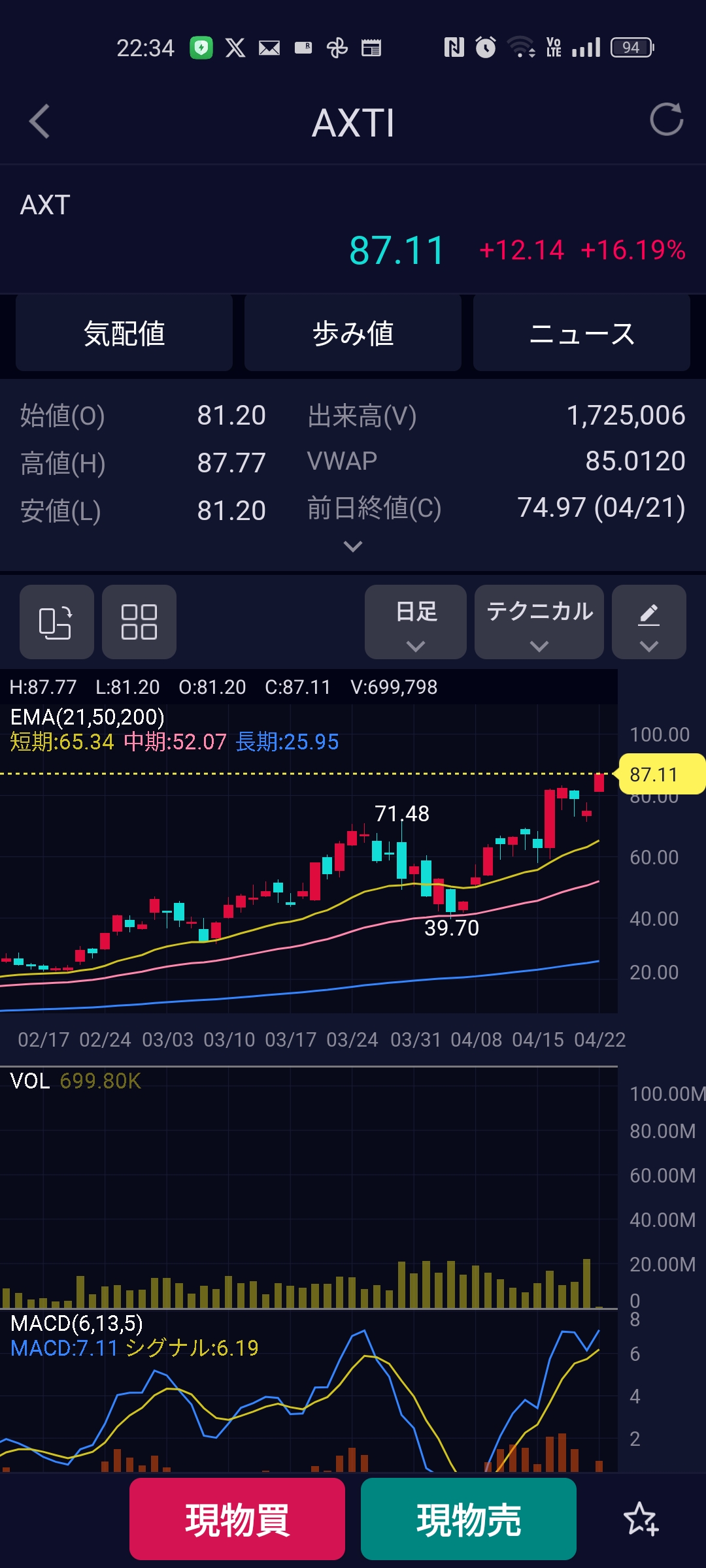
Task: Open the multi-chart grid layout
Action: point(139,622)
